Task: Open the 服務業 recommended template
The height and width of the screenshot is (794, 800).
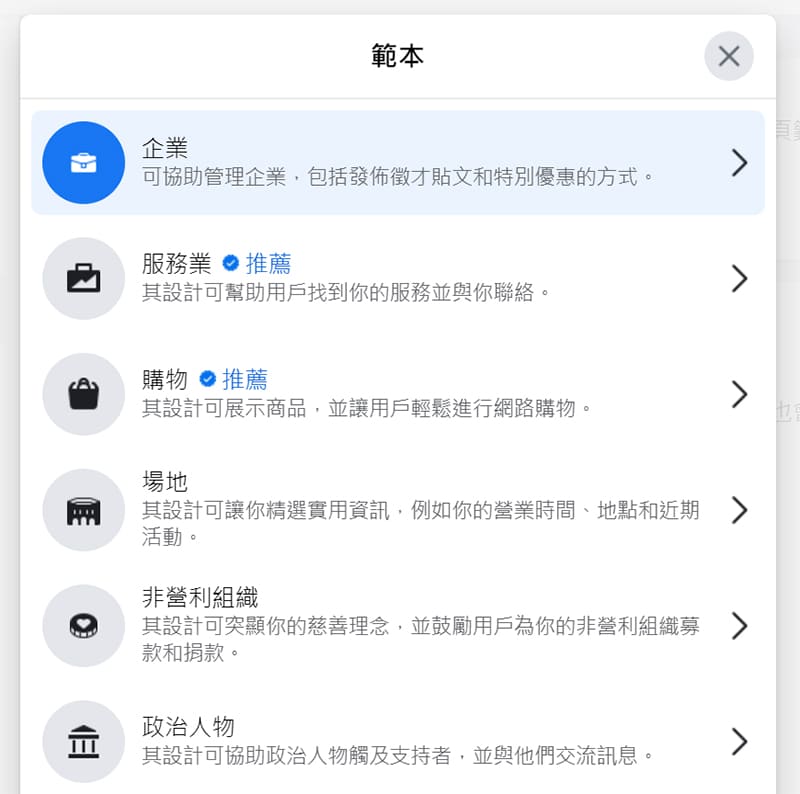Action: click(398, 279)
